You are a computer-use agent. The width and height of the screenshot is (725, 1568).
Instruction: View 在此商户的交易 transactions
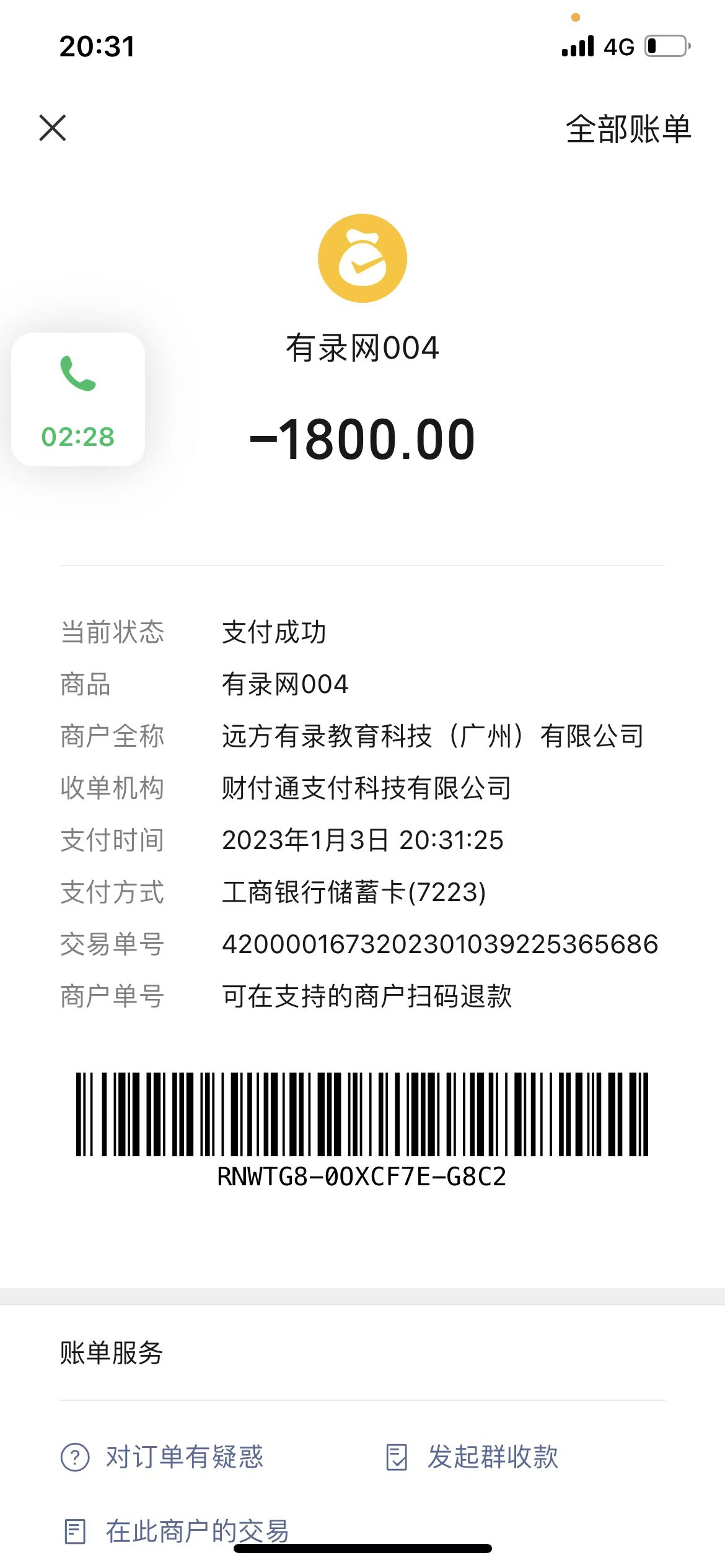pos(177,1531)
